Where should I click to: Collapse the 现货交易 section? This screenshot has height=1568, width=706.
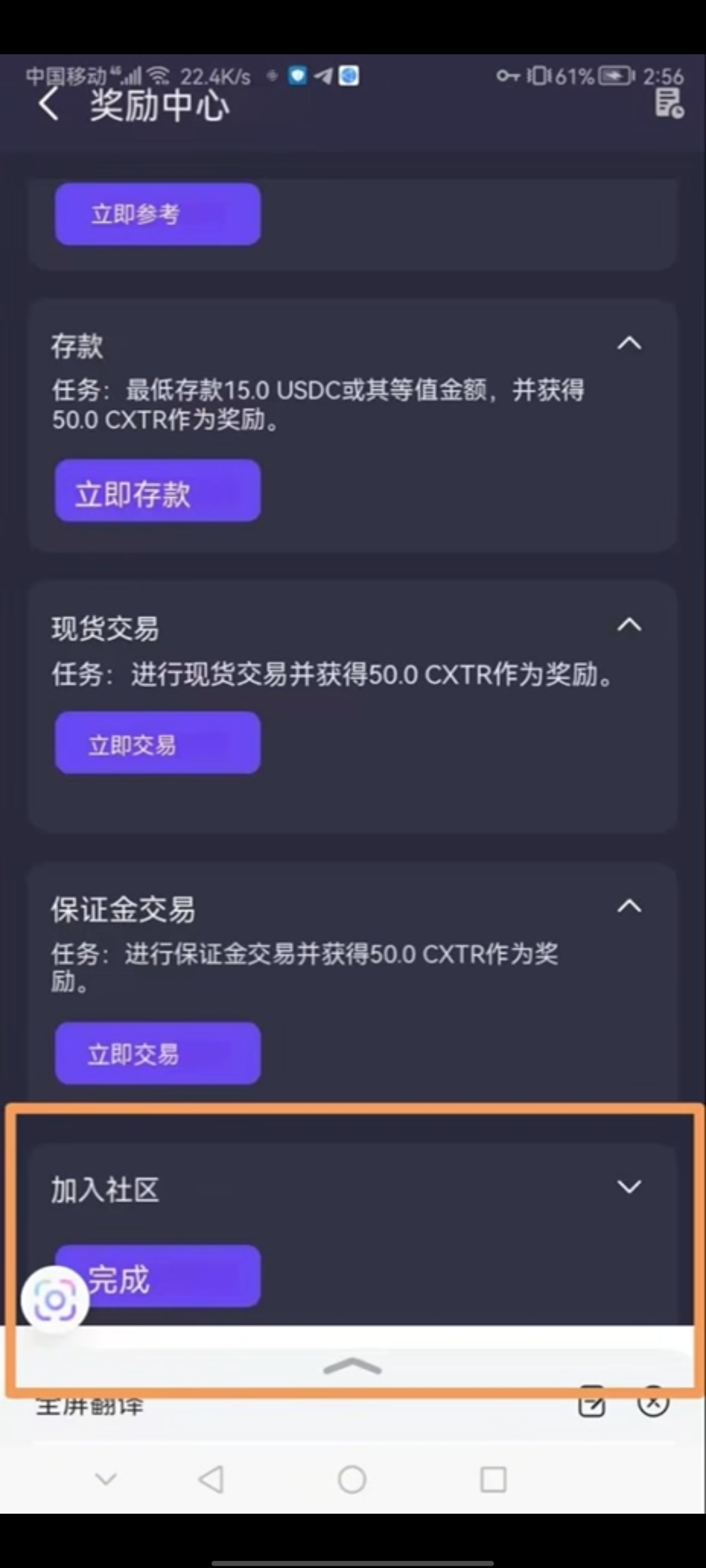coord(629,625)
